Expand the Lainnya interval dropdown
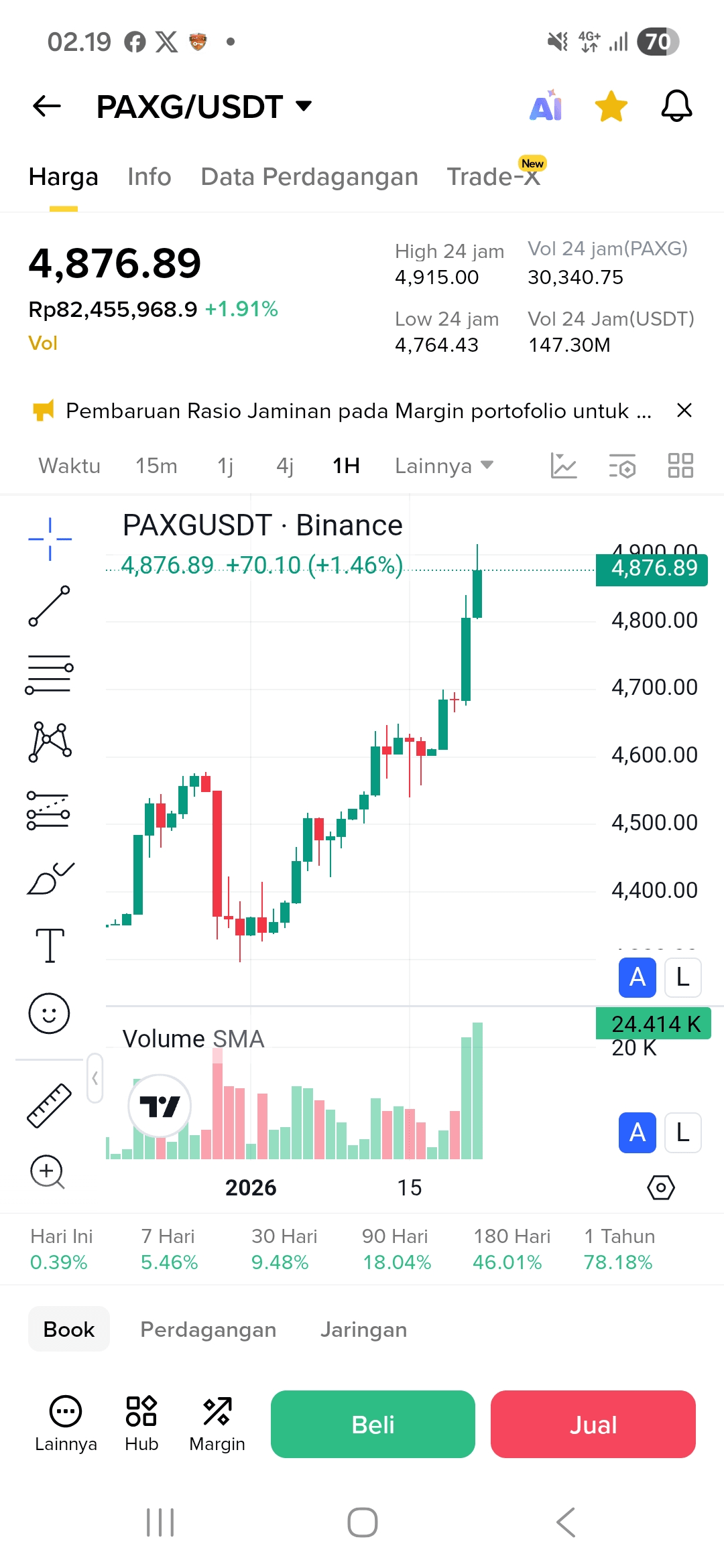The image size is (724, 1568). (x=443, y=466)
